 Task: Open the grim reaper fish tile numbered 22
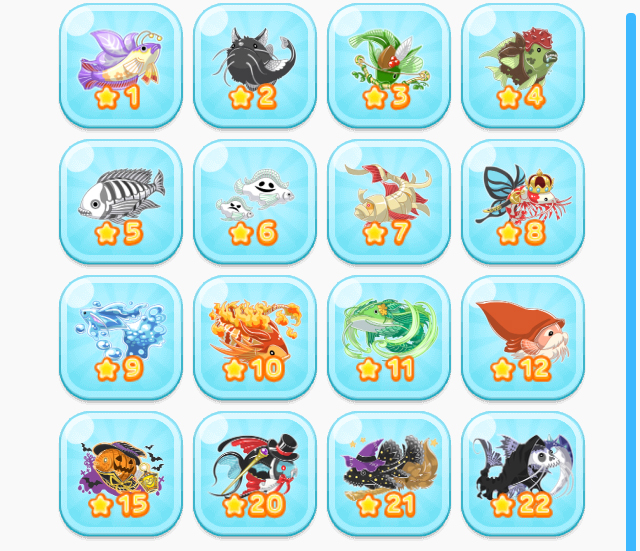(x=522, y=473)
